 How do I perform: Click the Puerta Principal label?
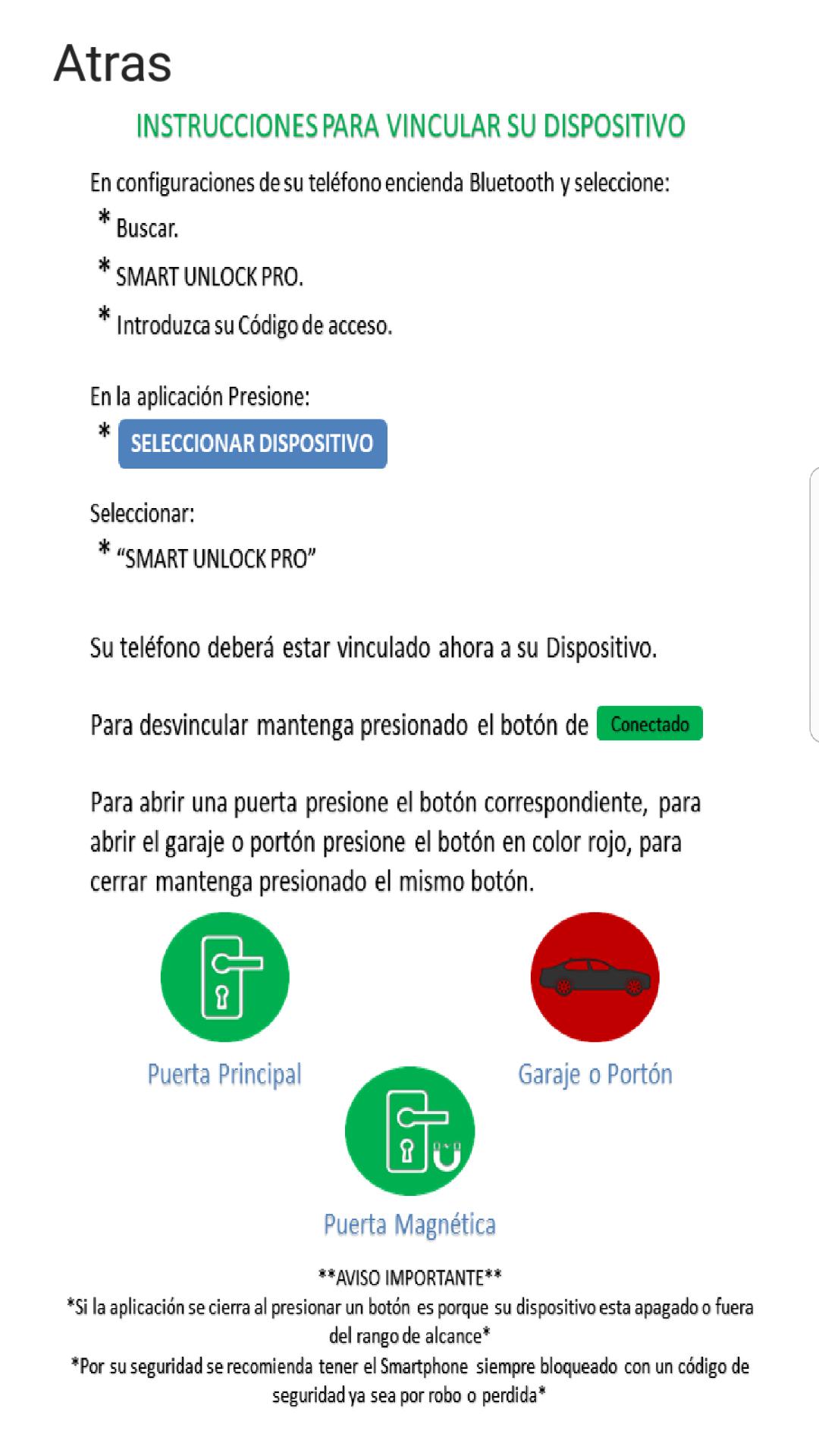224,1074
